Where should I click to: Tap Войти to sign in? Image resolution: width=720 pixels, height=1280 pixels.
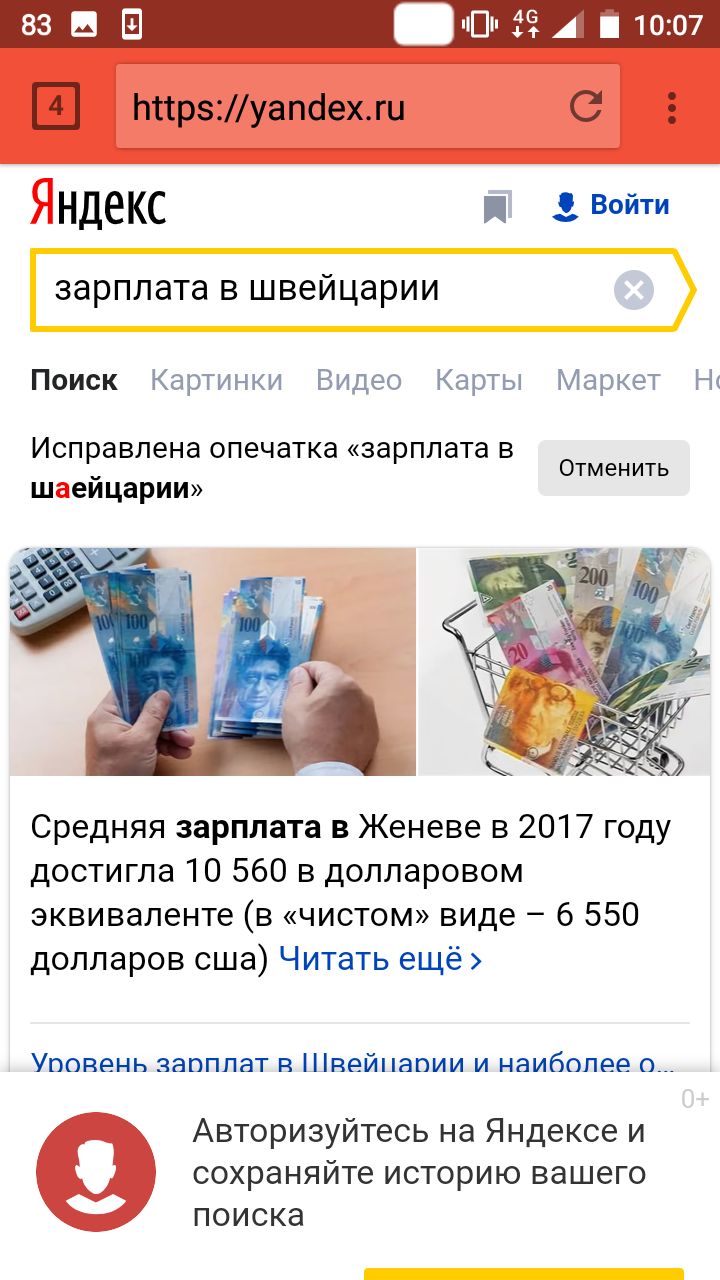coord(611,205)
